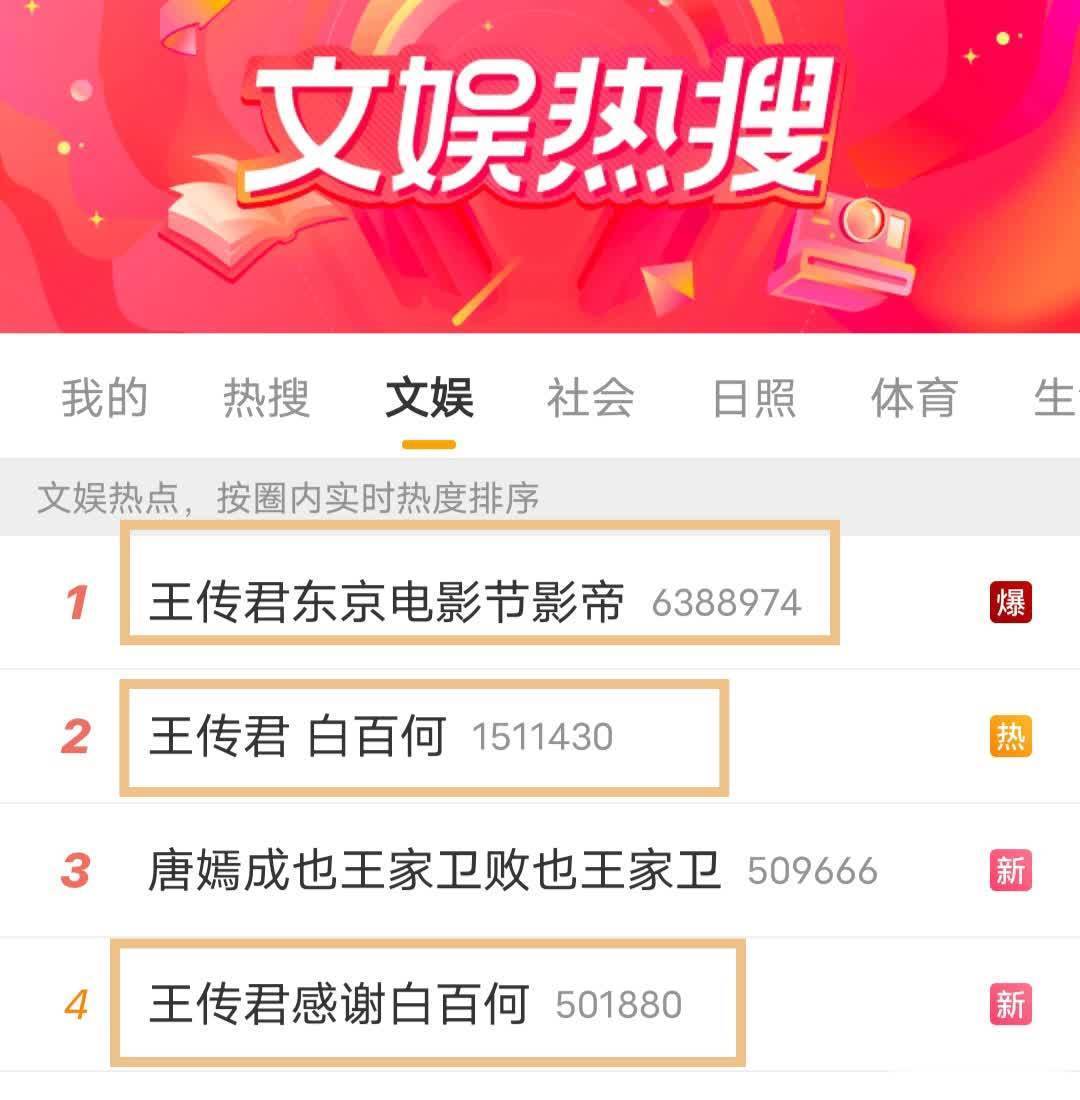1080x1100 pixels.
Task: Select the 文娱 tab
Action: click(x=429, y=398)
